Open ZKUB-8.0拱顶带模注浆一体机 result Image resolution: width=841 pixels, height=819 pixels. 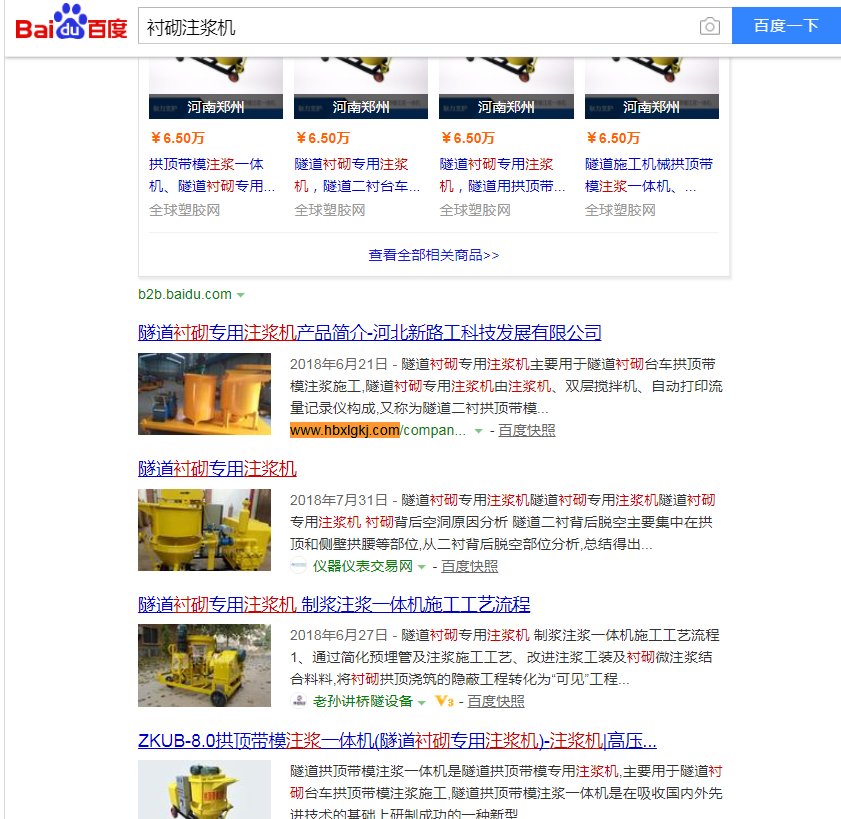397,741
